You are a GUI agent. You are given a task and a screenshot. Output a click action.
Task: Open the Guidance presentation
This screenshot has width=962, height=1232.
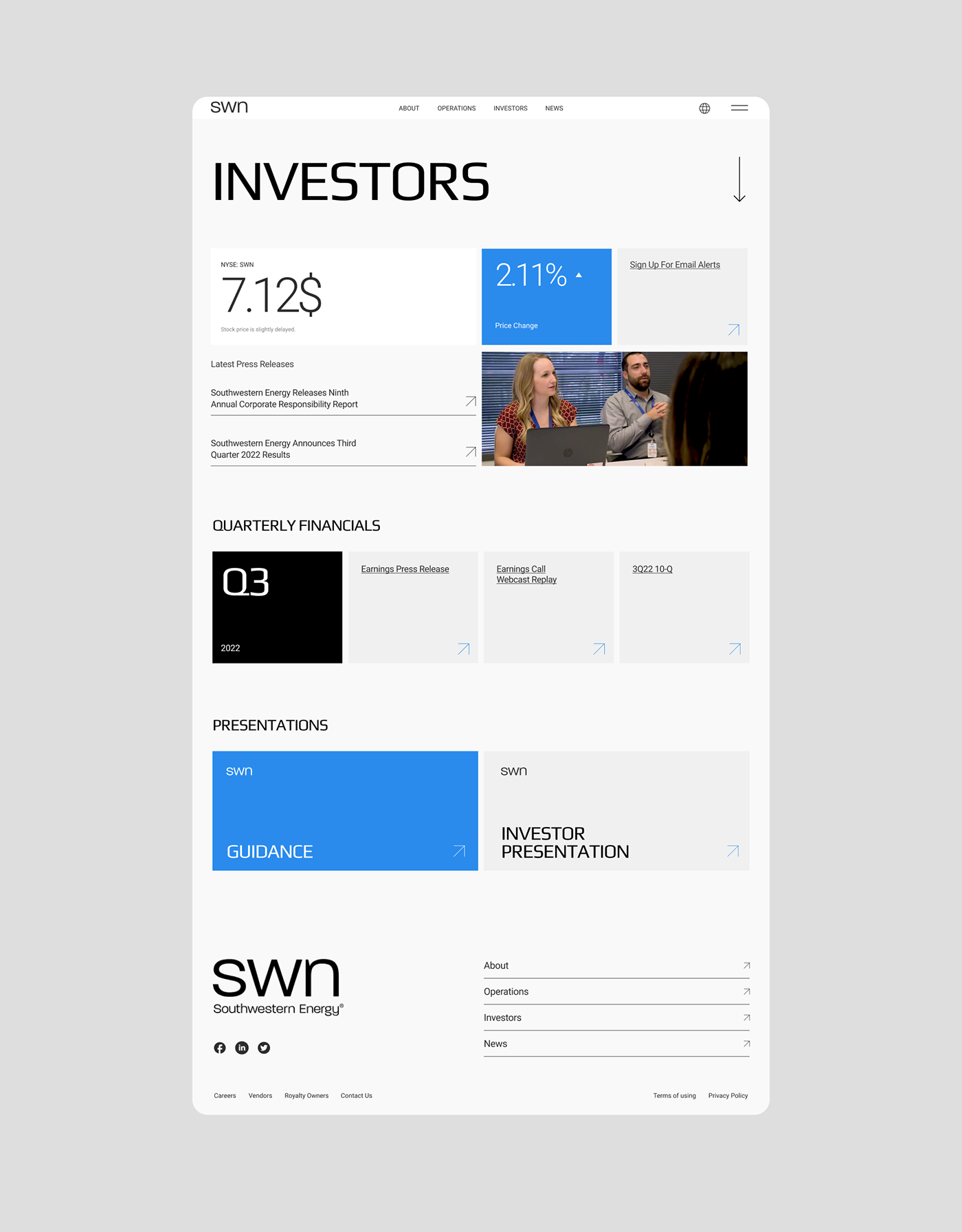pos(345,811)
